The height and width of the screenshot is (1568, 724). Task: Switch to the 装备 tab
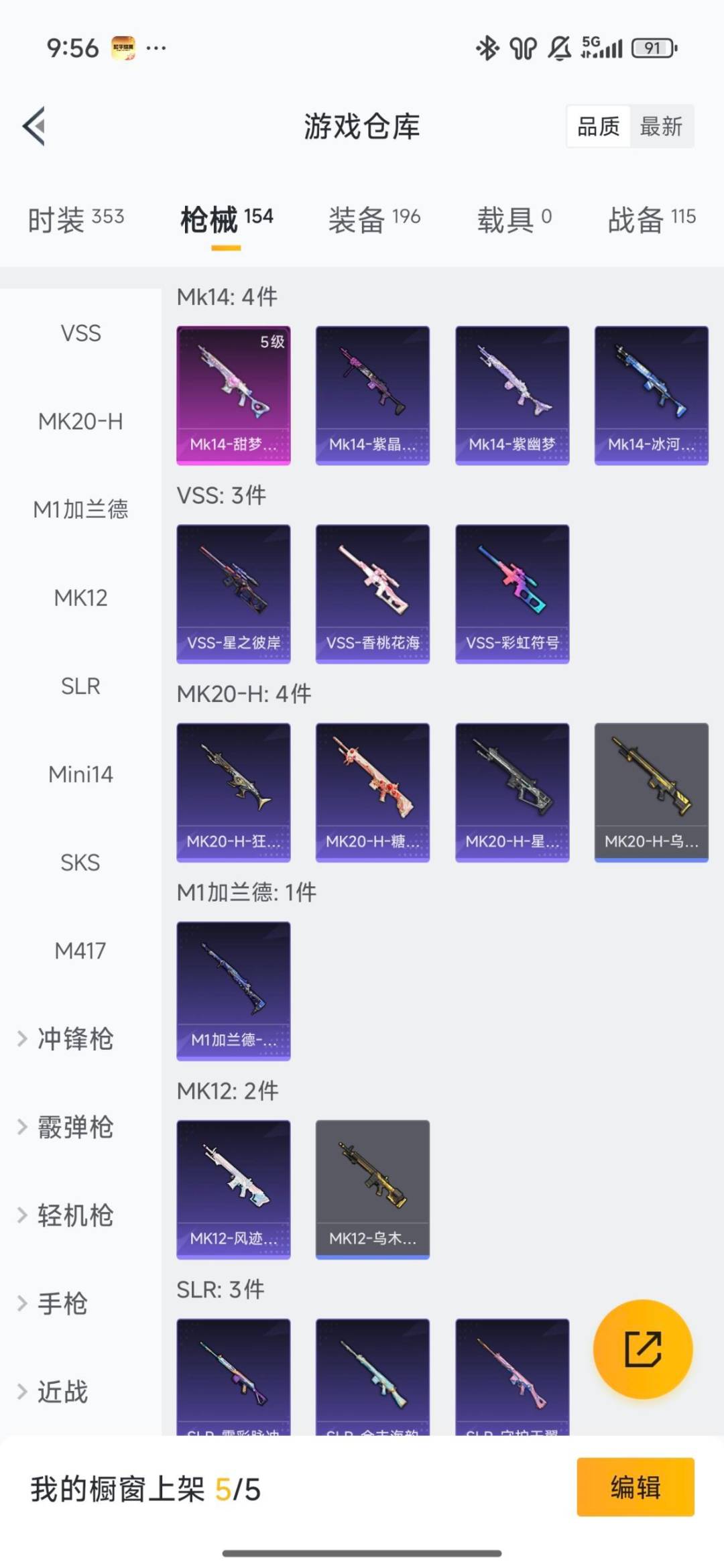click(374, 219)
